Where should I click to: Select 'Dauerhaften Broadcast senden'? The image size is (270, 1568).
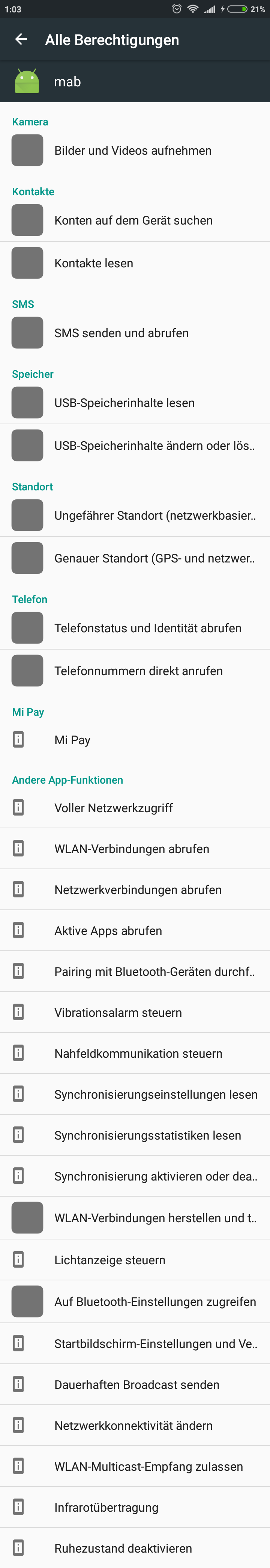click(x=136, y=1385)
